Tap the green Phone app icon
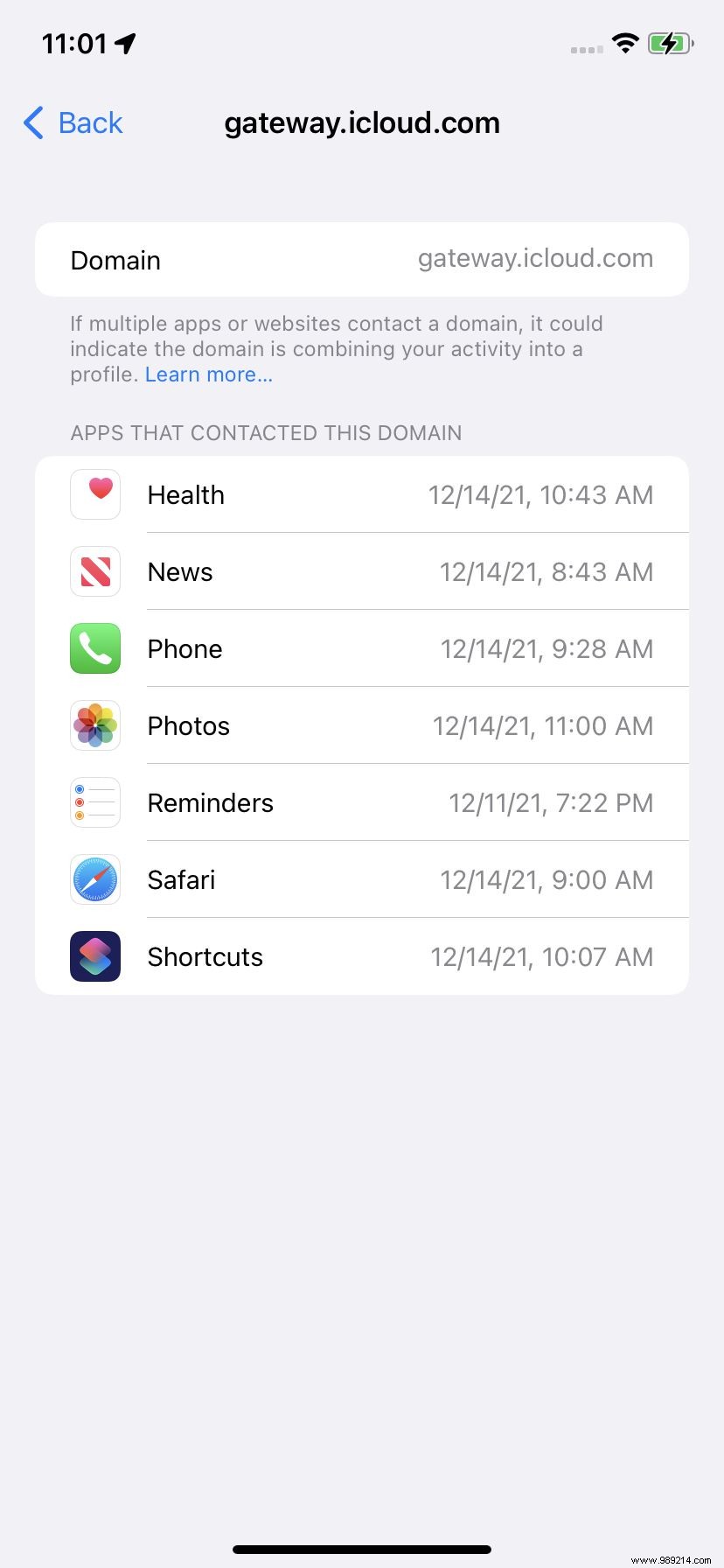The height and width of the screenshot is (1568, 724). click(x=94, y=648)
